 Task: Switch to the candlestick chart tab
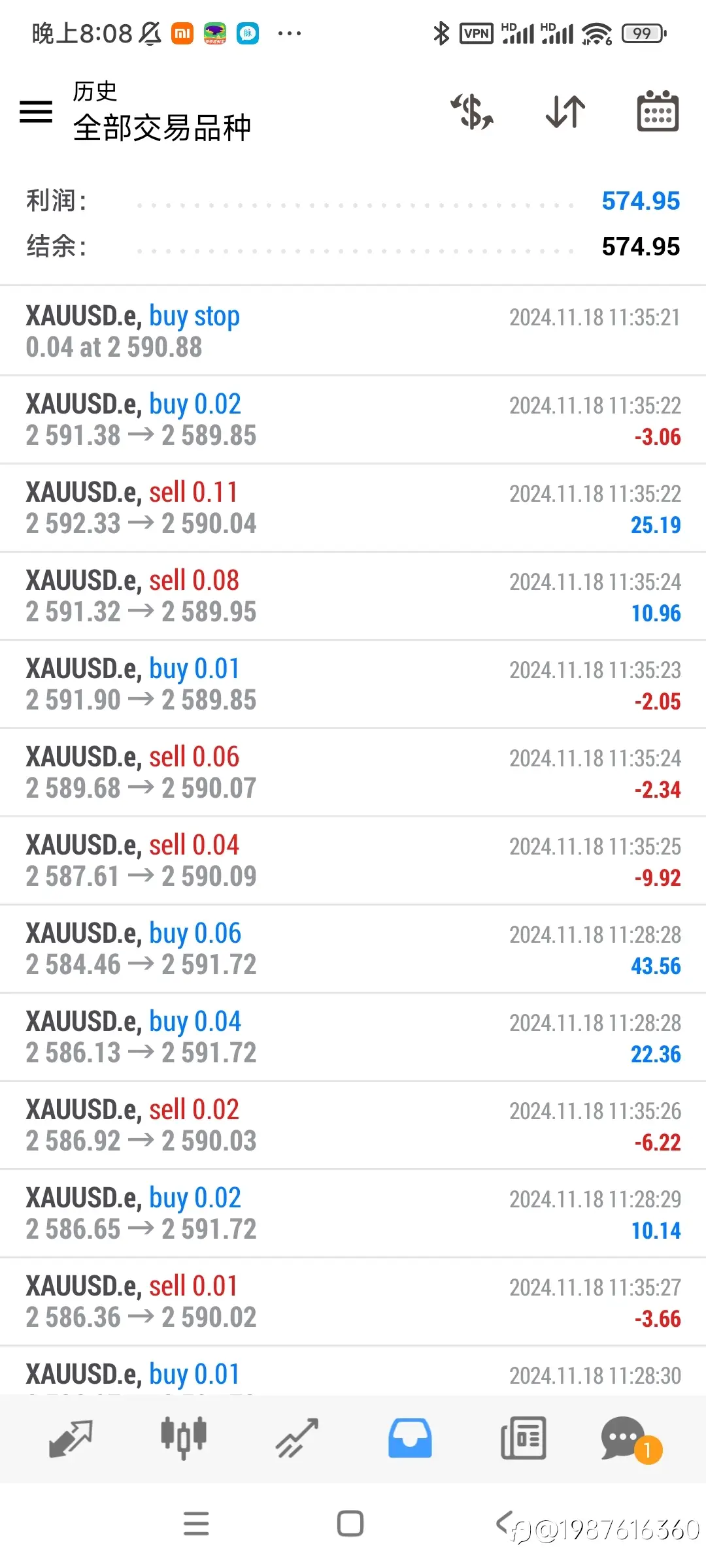coord(184,1438)
